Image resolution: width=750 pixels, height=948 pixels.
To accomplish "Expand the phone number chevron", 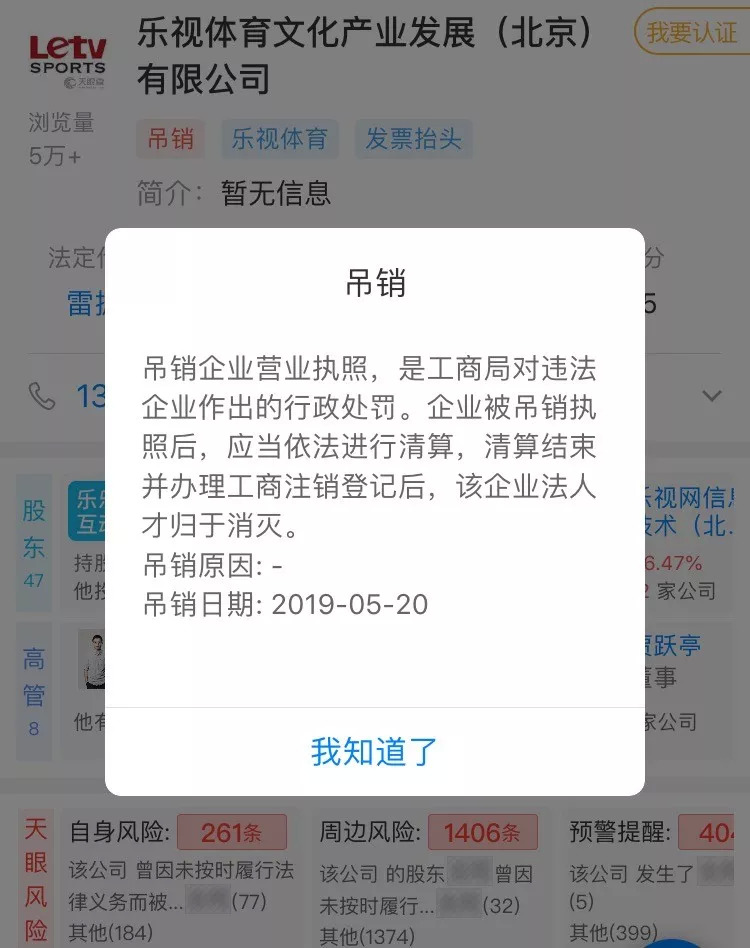I will (x=713, y=395).
